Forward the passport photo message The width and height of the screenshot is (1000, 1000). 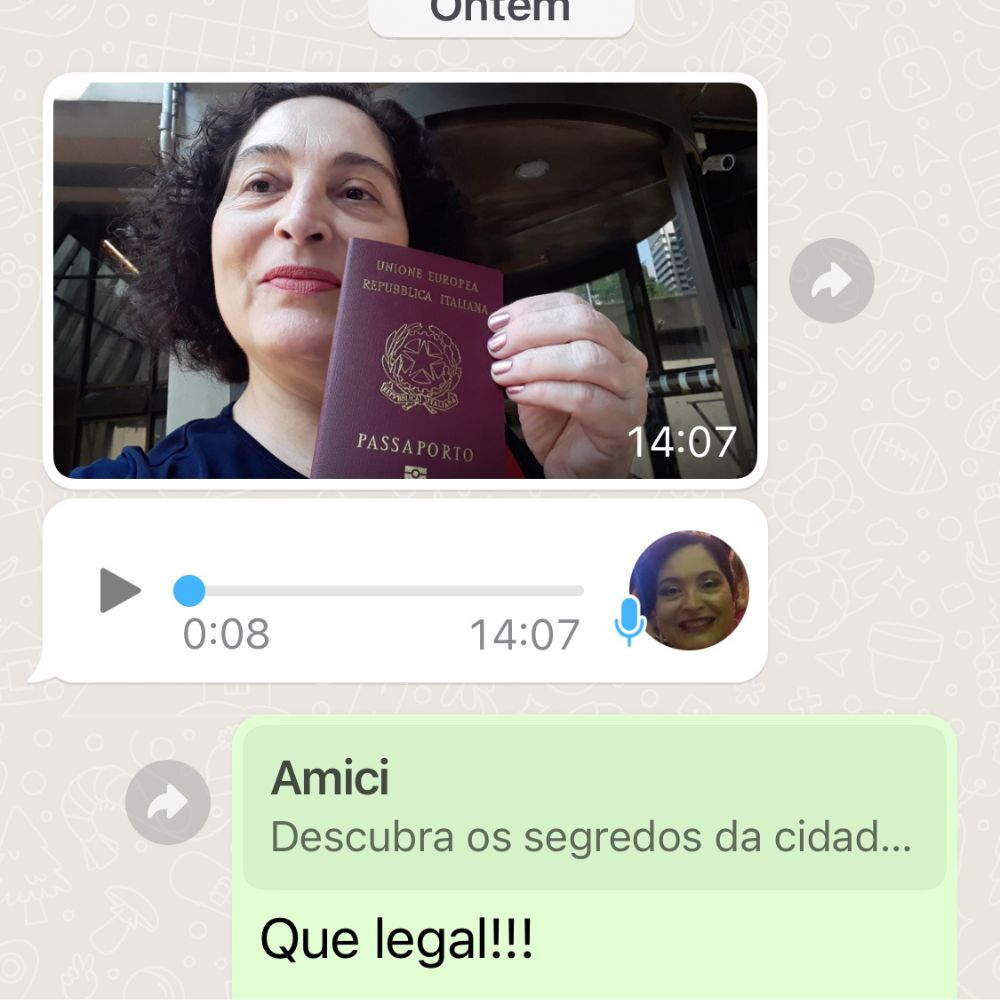click(831, 281)
